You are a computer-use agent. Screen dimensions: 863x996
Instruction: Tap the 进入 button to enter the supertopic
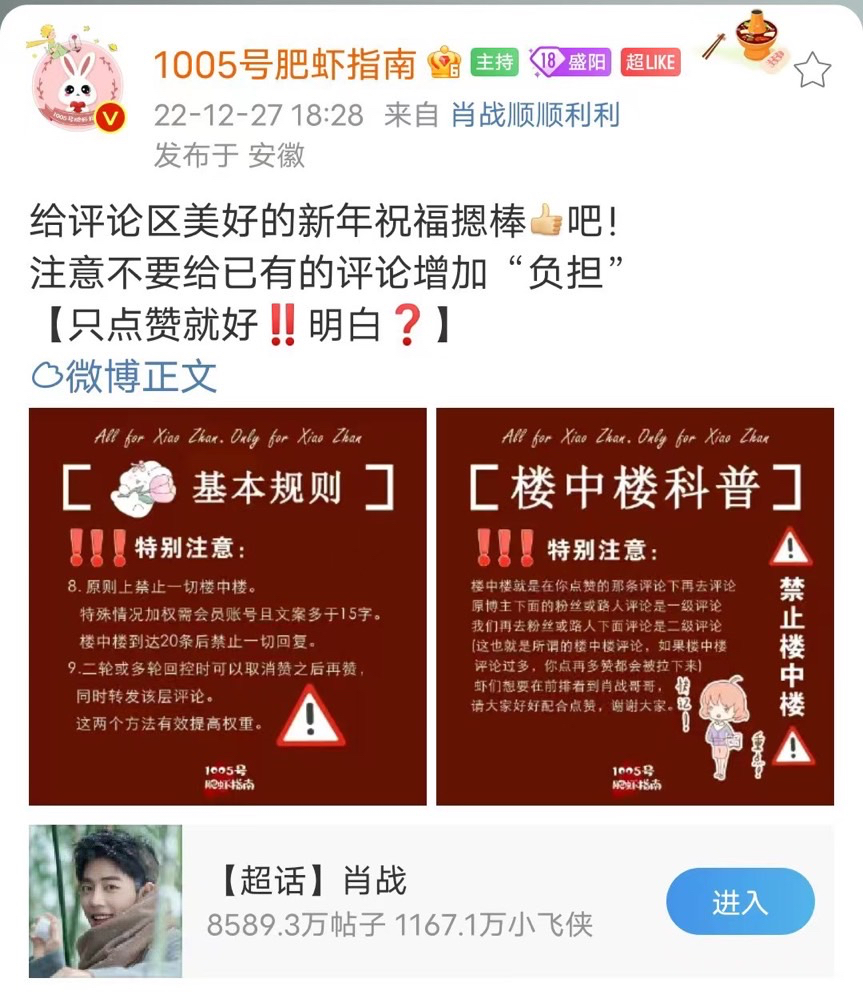coord(740,902)
